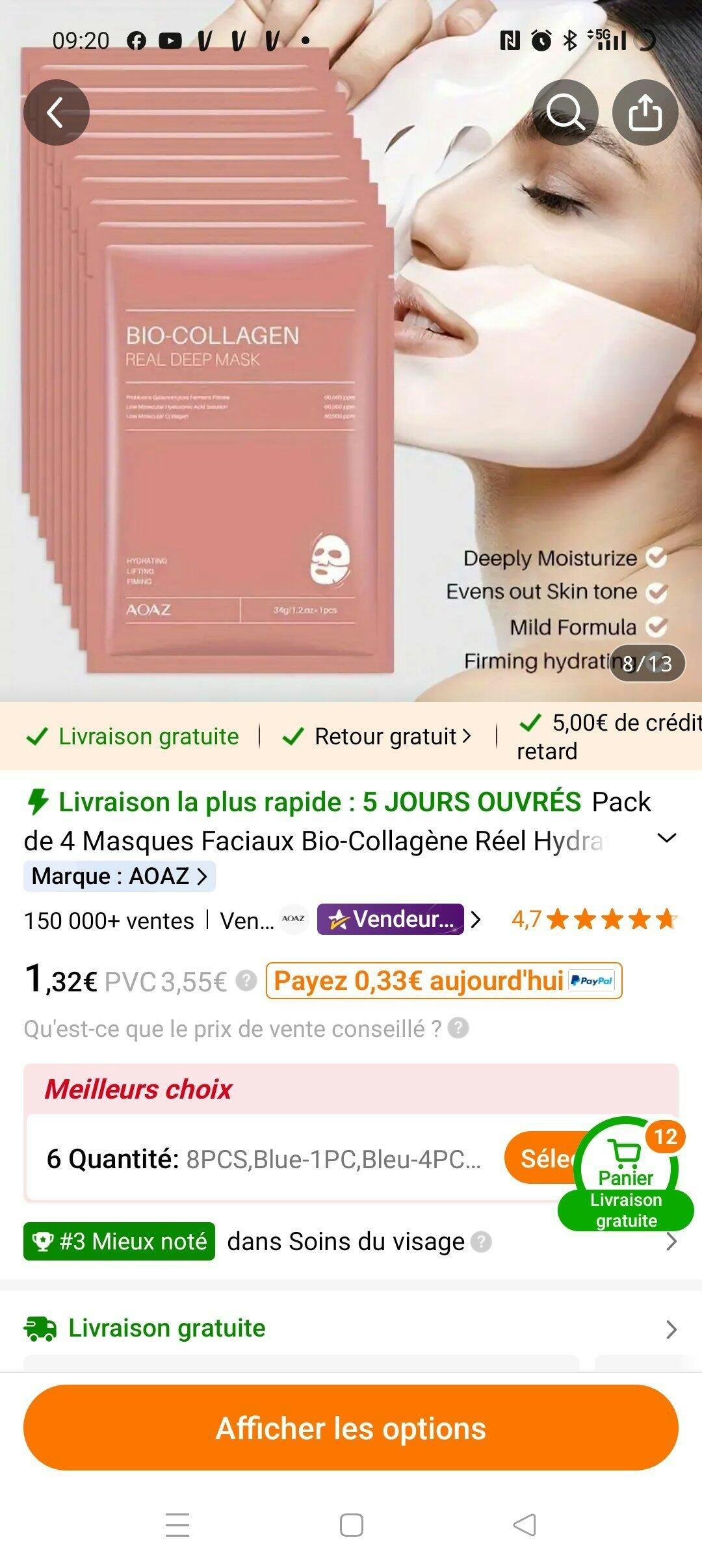Share this product
The image size is (702, 1568).
645,112
